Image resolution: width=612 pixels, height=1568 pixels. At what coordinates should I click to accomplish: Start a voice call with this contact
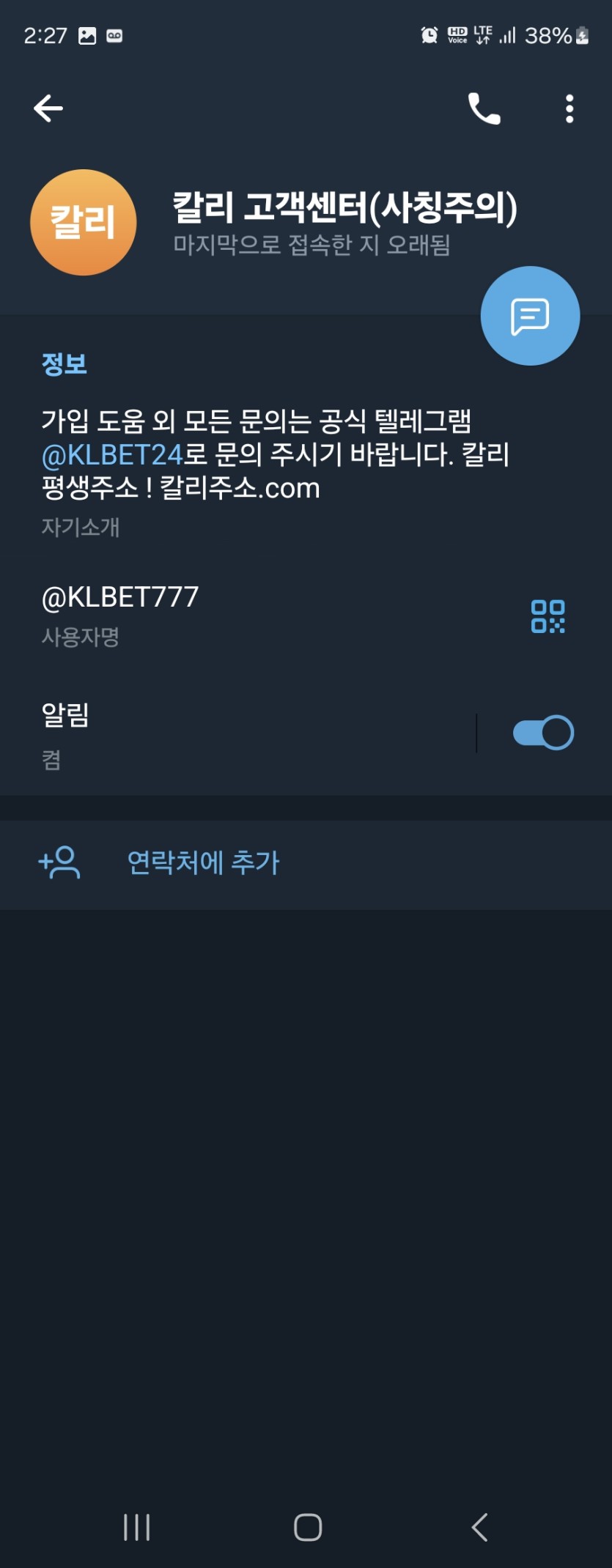click(x=484, y=108)
